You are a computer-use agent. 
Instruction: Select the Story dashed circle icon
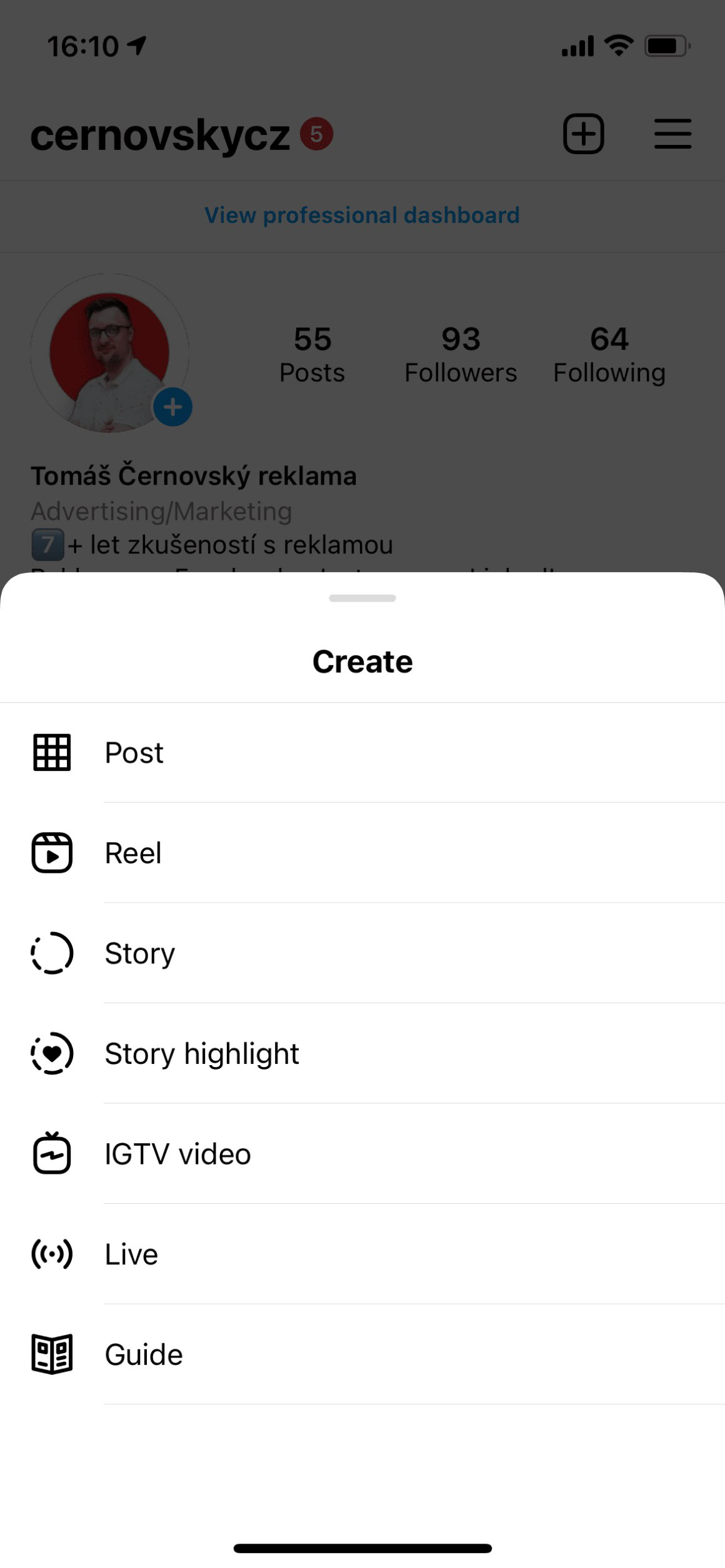(x=52, y=953)
